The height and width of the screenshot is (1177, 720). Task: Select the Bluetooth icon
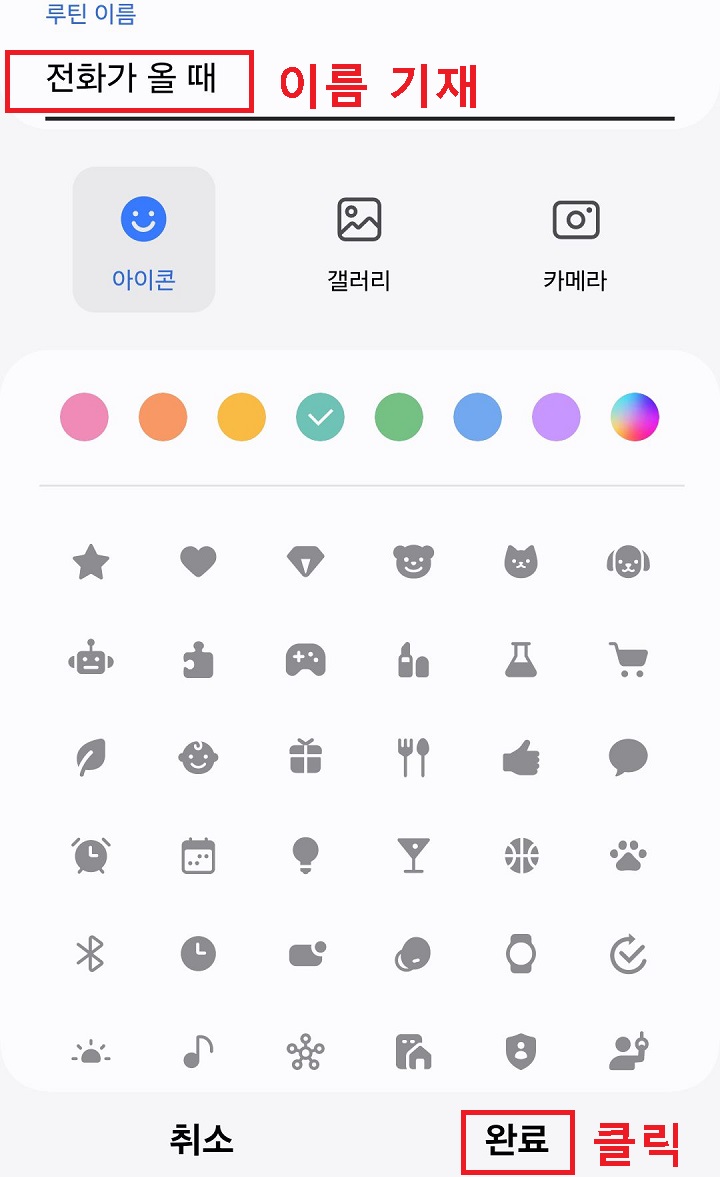tap(90, 953)
